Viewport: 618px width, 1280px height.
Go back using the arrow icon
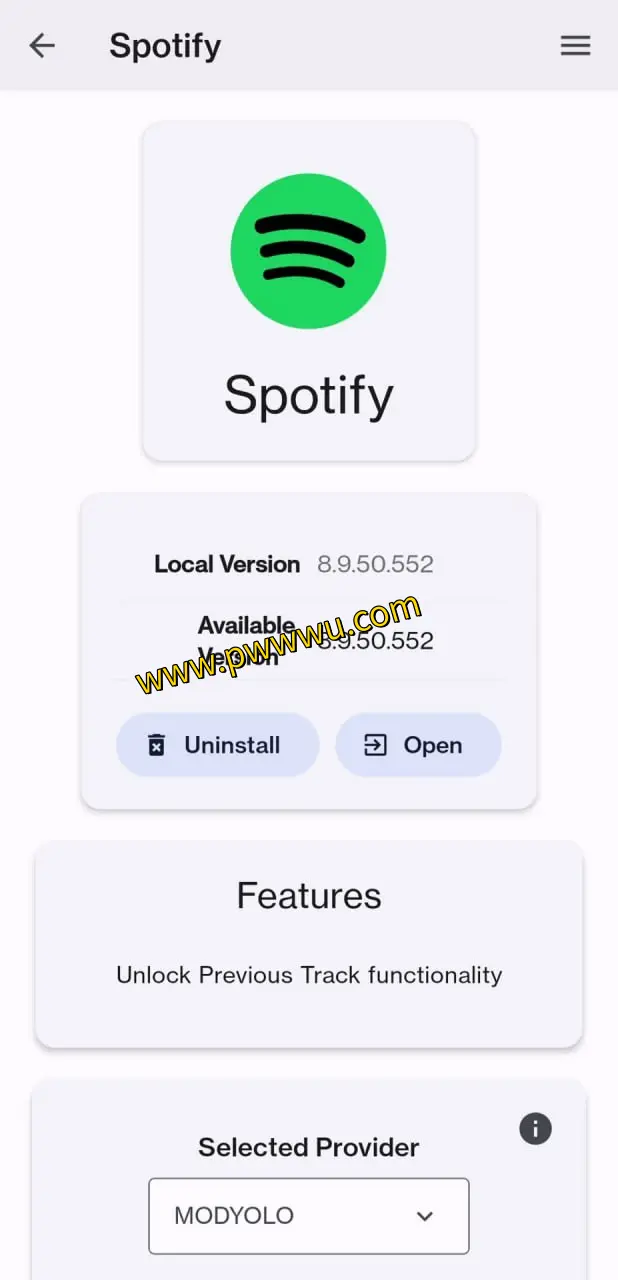pyautogui.click(x=42, y=45)
